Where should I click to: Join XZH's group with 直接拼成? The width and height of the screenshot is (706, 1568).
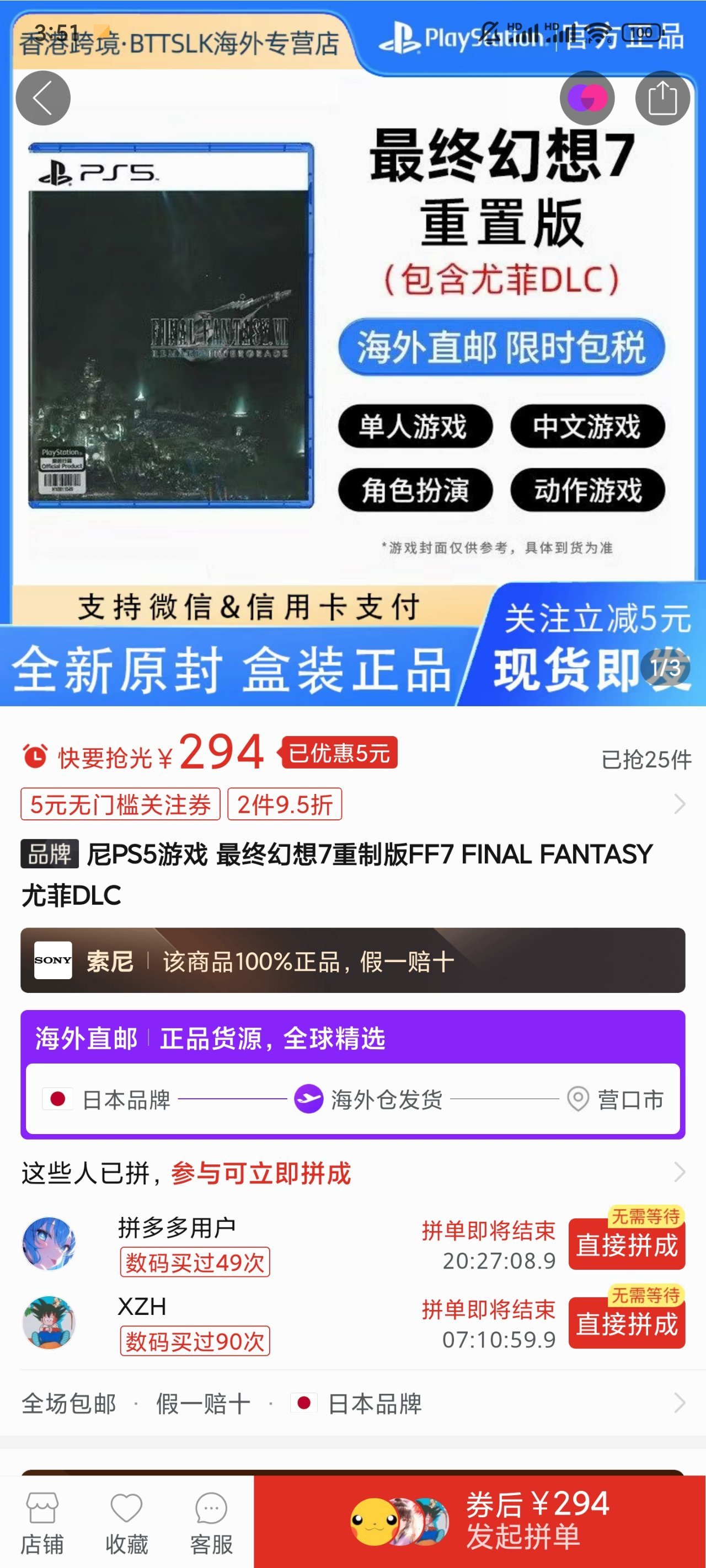[626, 1323]
